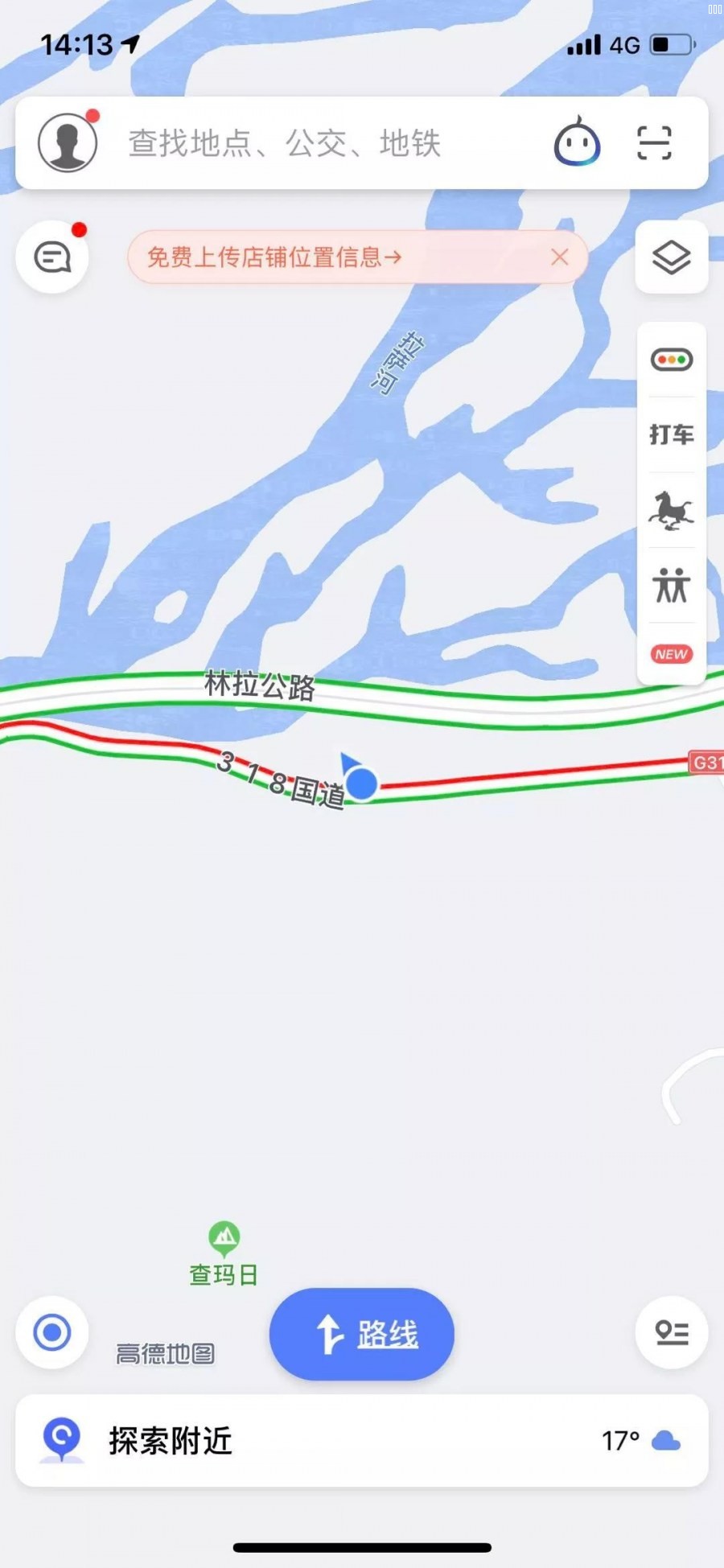Open the 打车 ride-hailing panel
This screenshot has width=724, height=1568.
(671, 434)
